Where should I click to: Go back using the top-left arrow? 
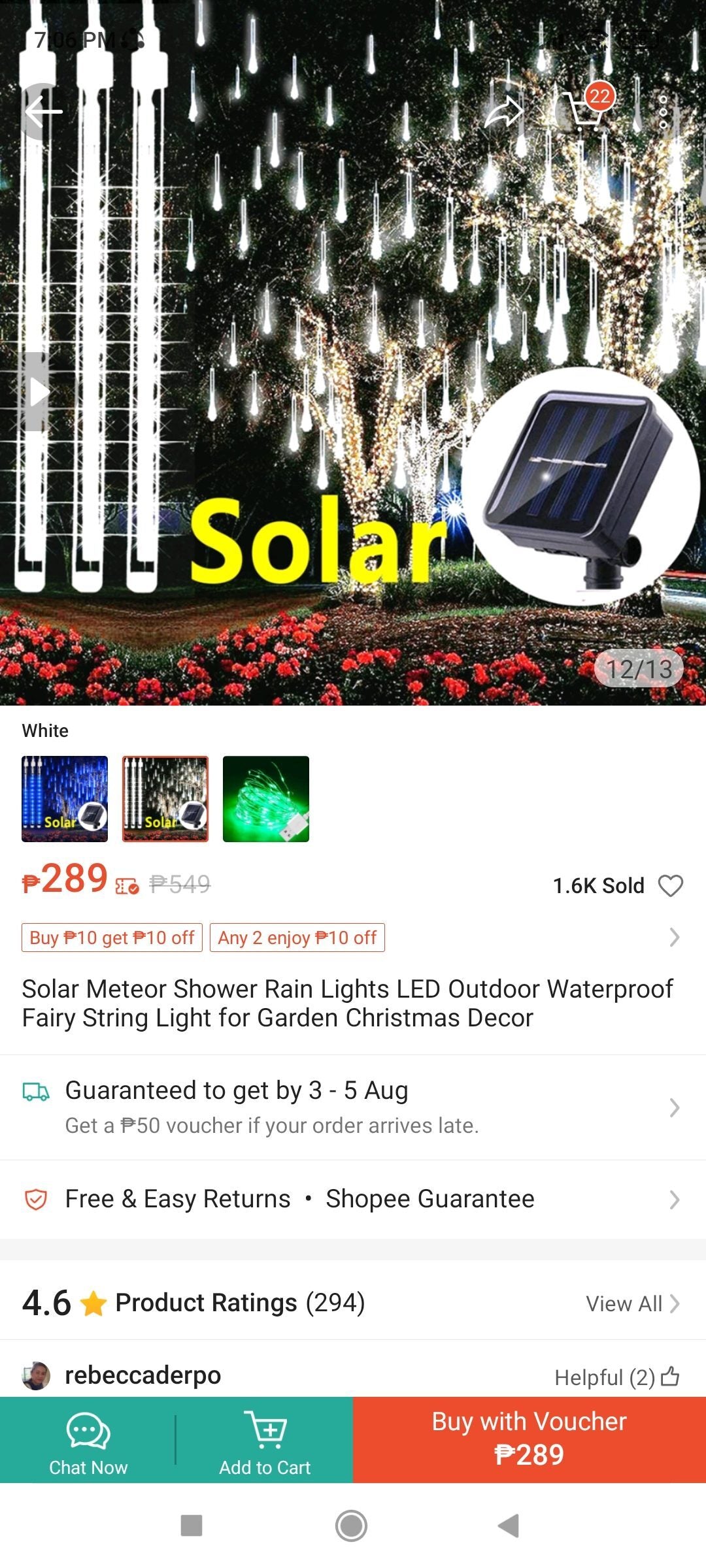click(43, 112)
